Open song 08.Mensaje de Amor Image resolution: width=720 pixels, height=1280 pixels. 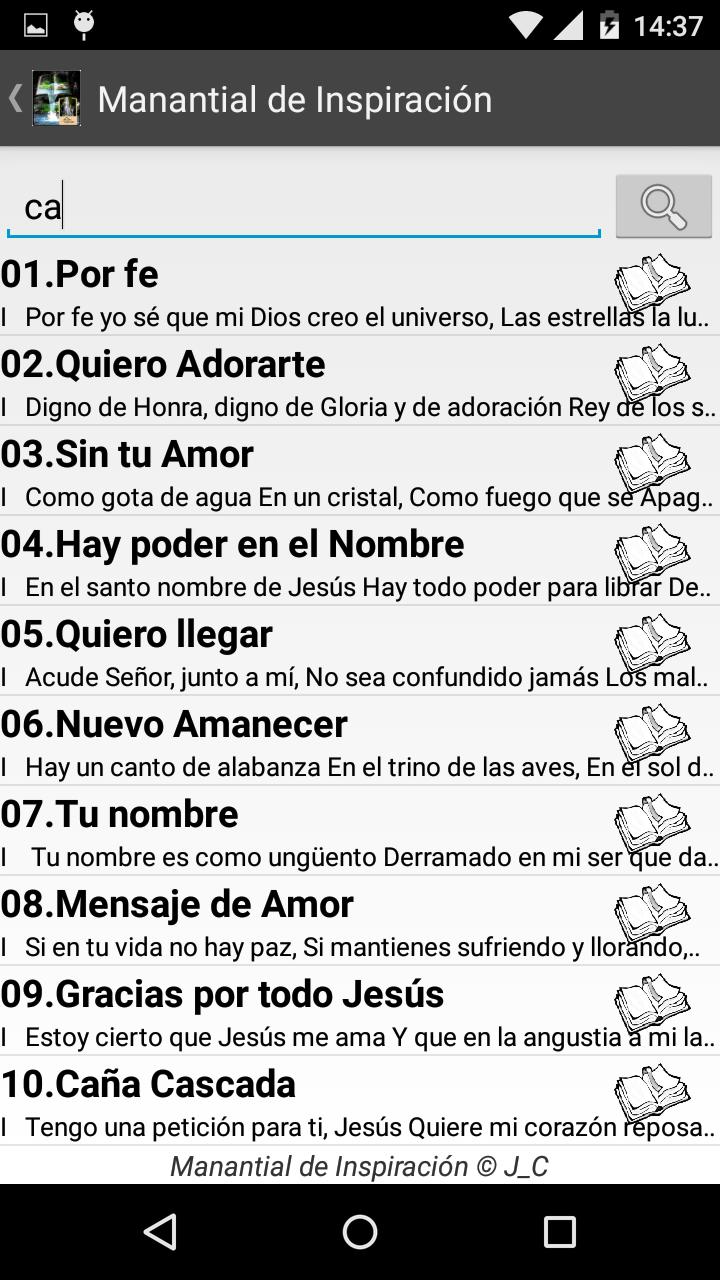300,921
